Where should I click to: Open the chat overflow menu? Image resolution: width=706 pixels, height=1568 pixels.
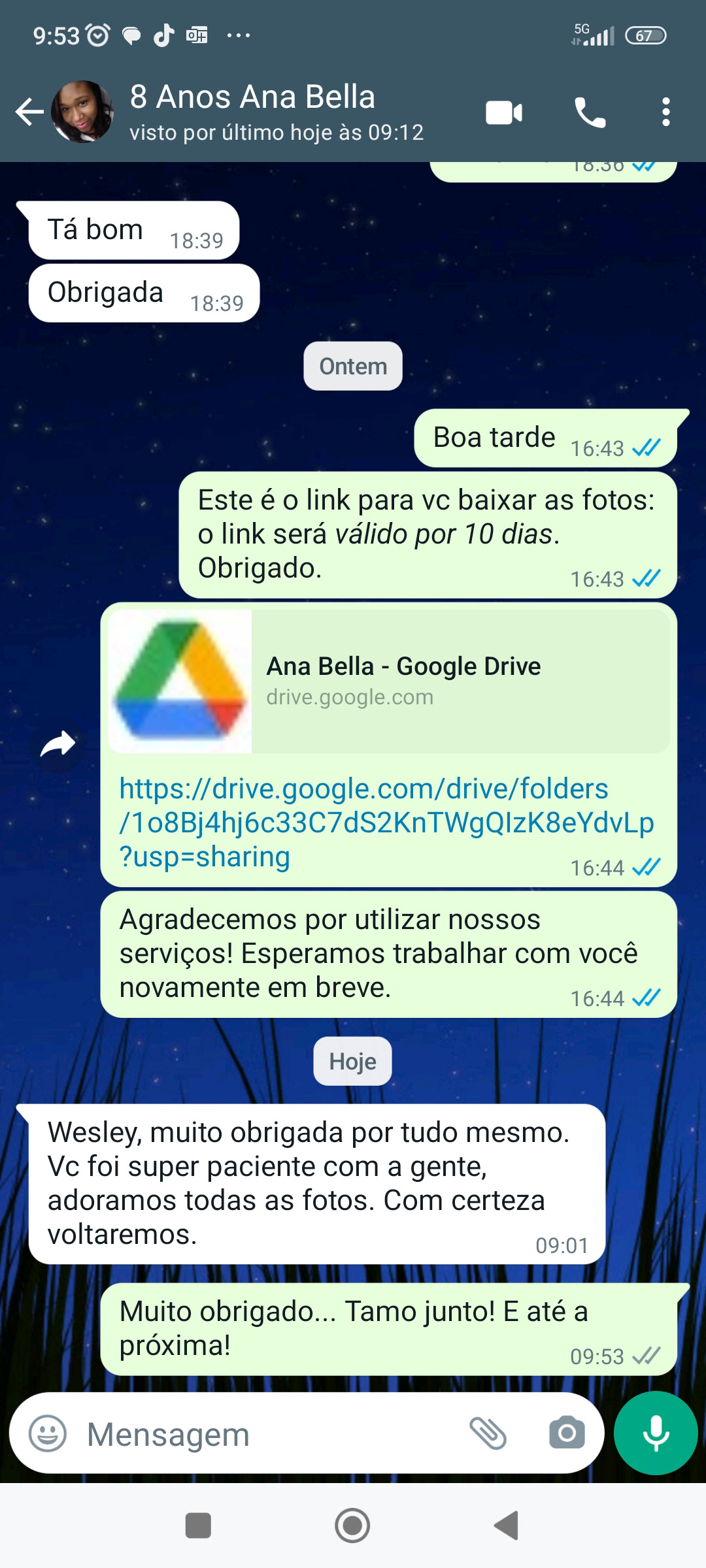pos(665,112)
